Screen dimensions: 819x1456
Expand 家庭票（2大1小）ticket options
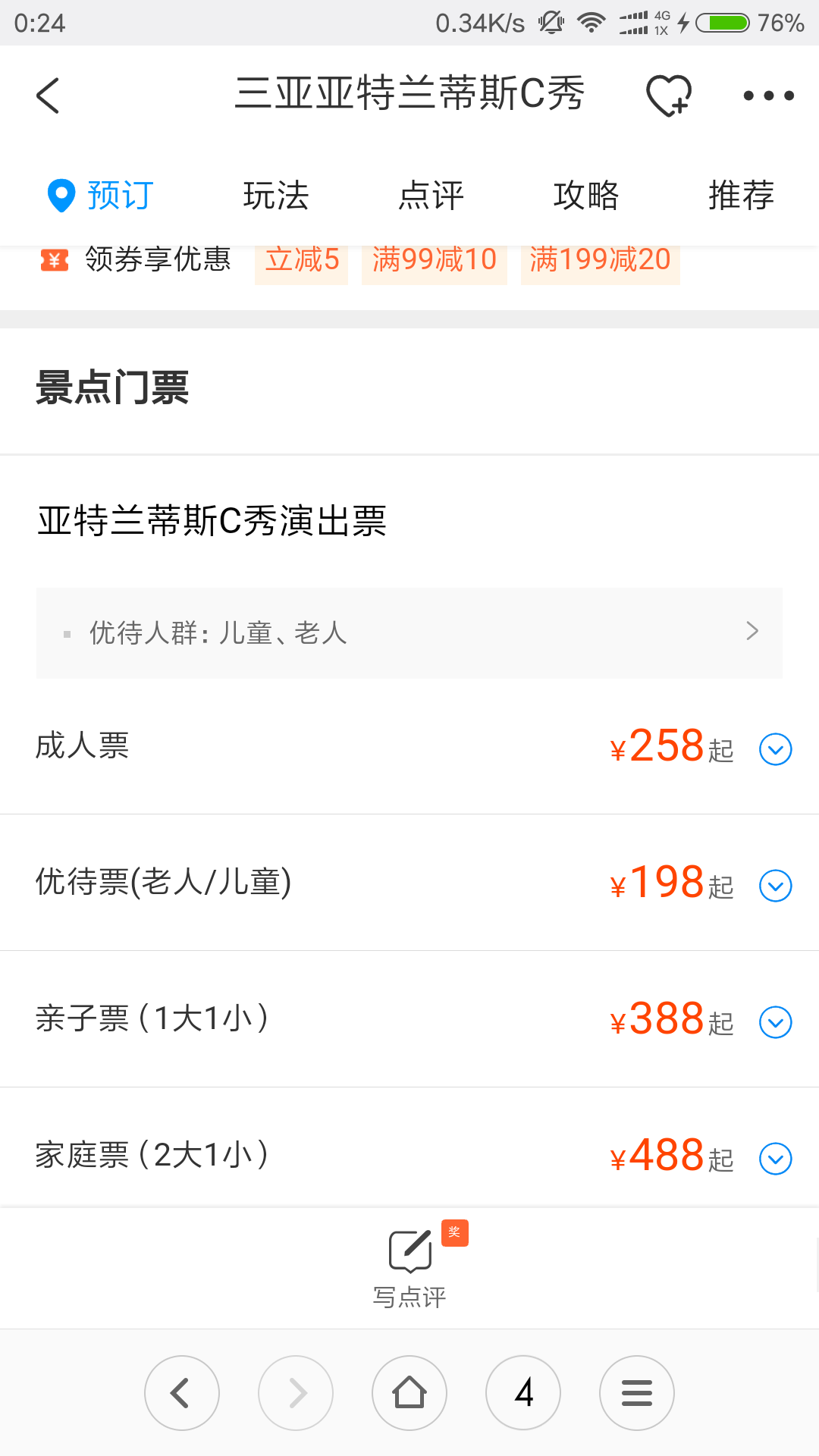(x=776, y=1159)
